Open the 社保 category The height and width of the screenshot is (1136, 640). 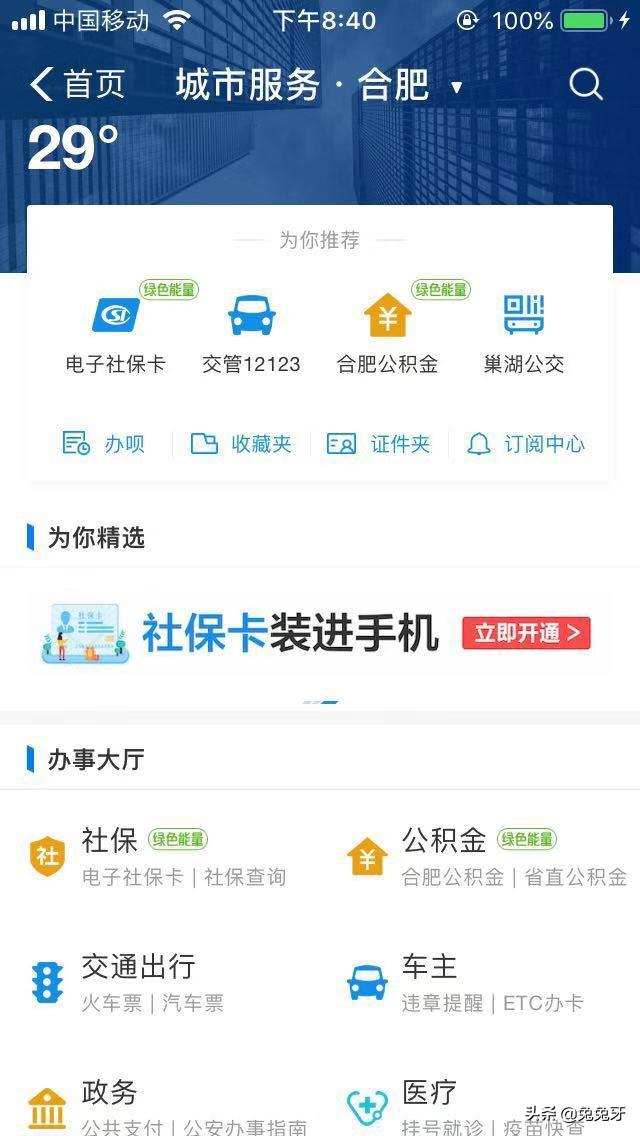click(x=110, y=856)
